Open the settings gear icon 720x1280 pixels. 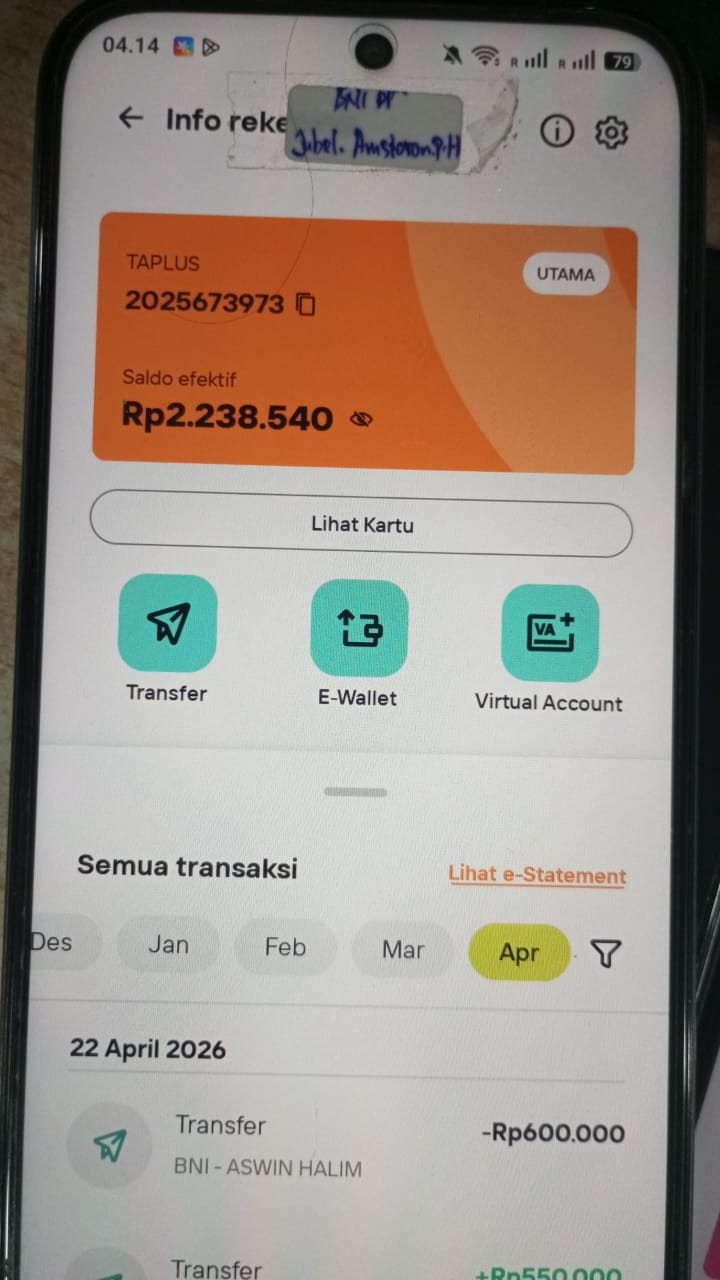[x=610, y=133]
